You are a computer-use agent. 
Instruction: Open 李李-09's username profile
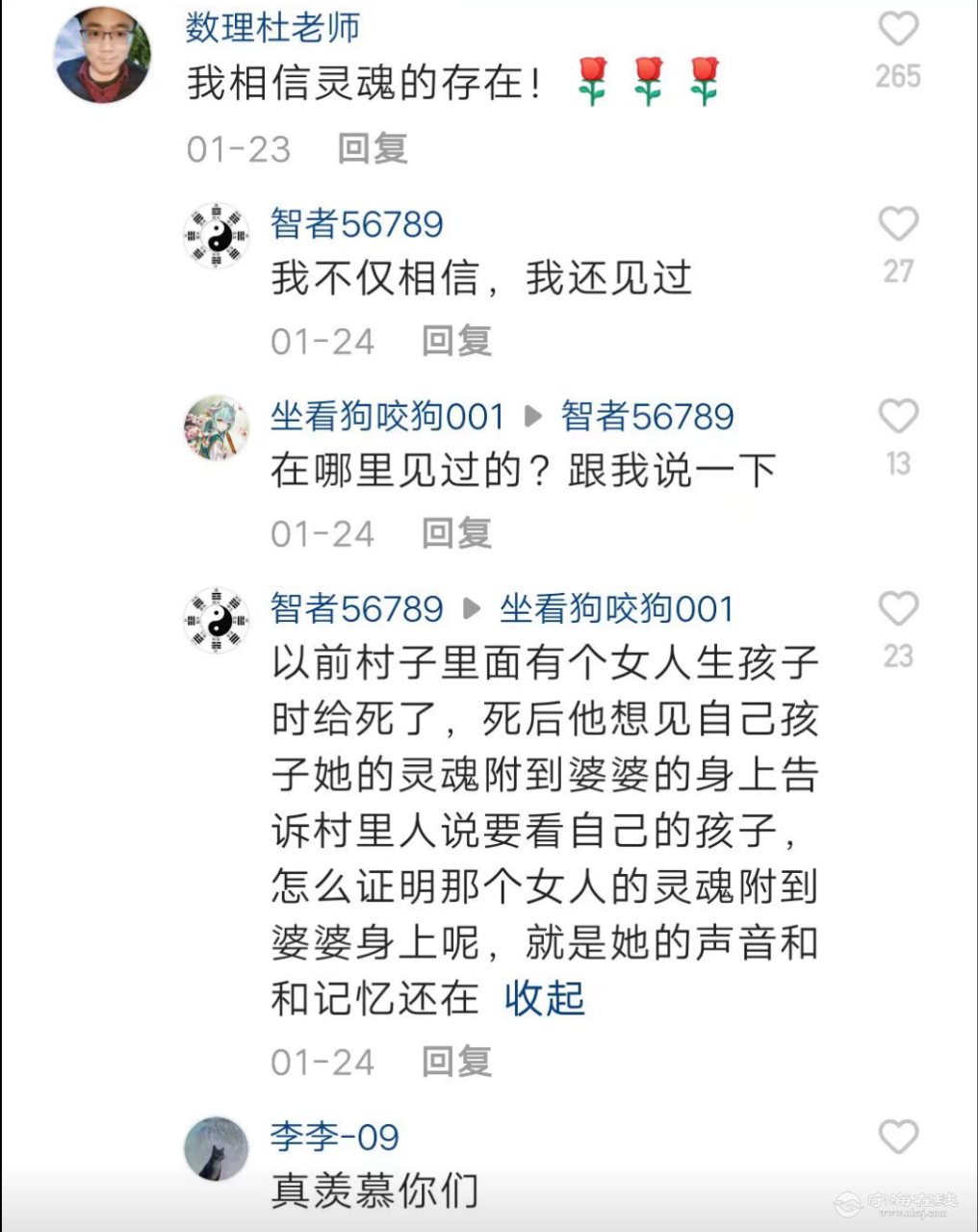pyautogui.click(x=334, y=1137)
